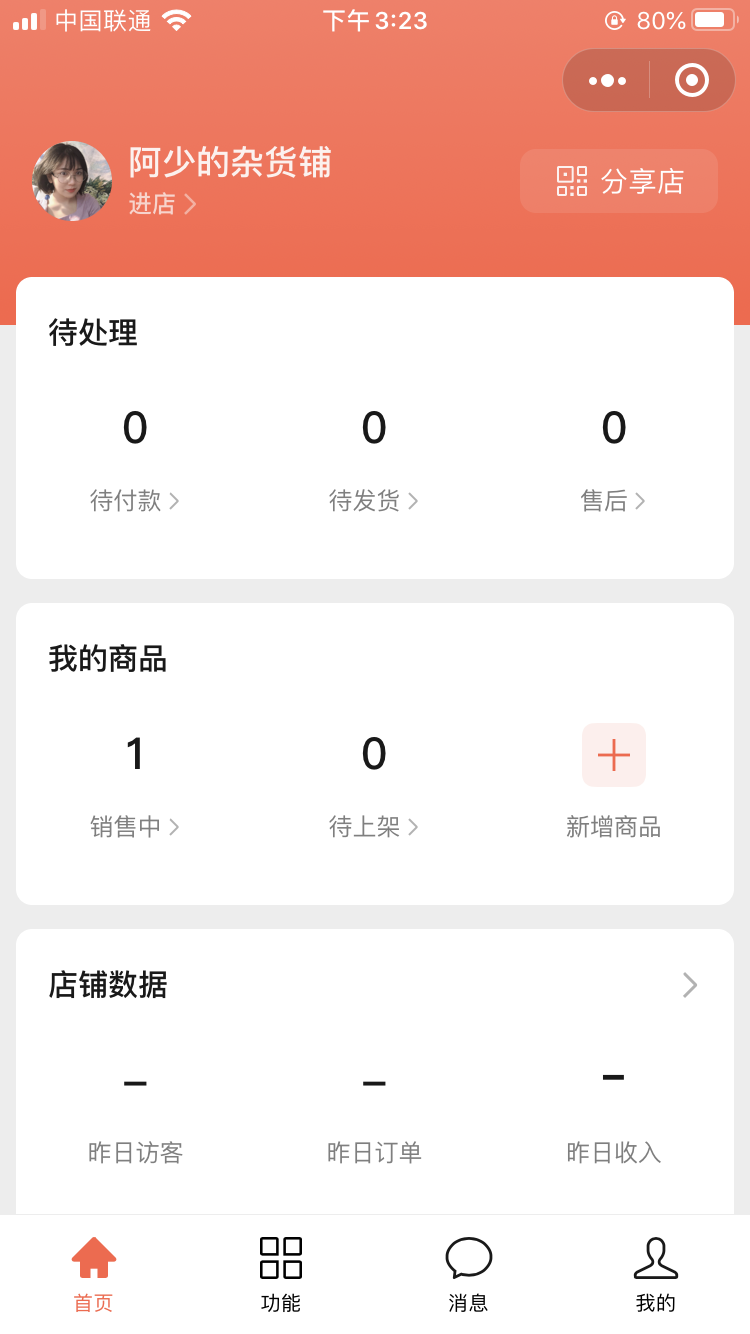This screenshot has height=1334, width=750.
Task: Switch to the 功能 tab
Action: pos(281,1272)
